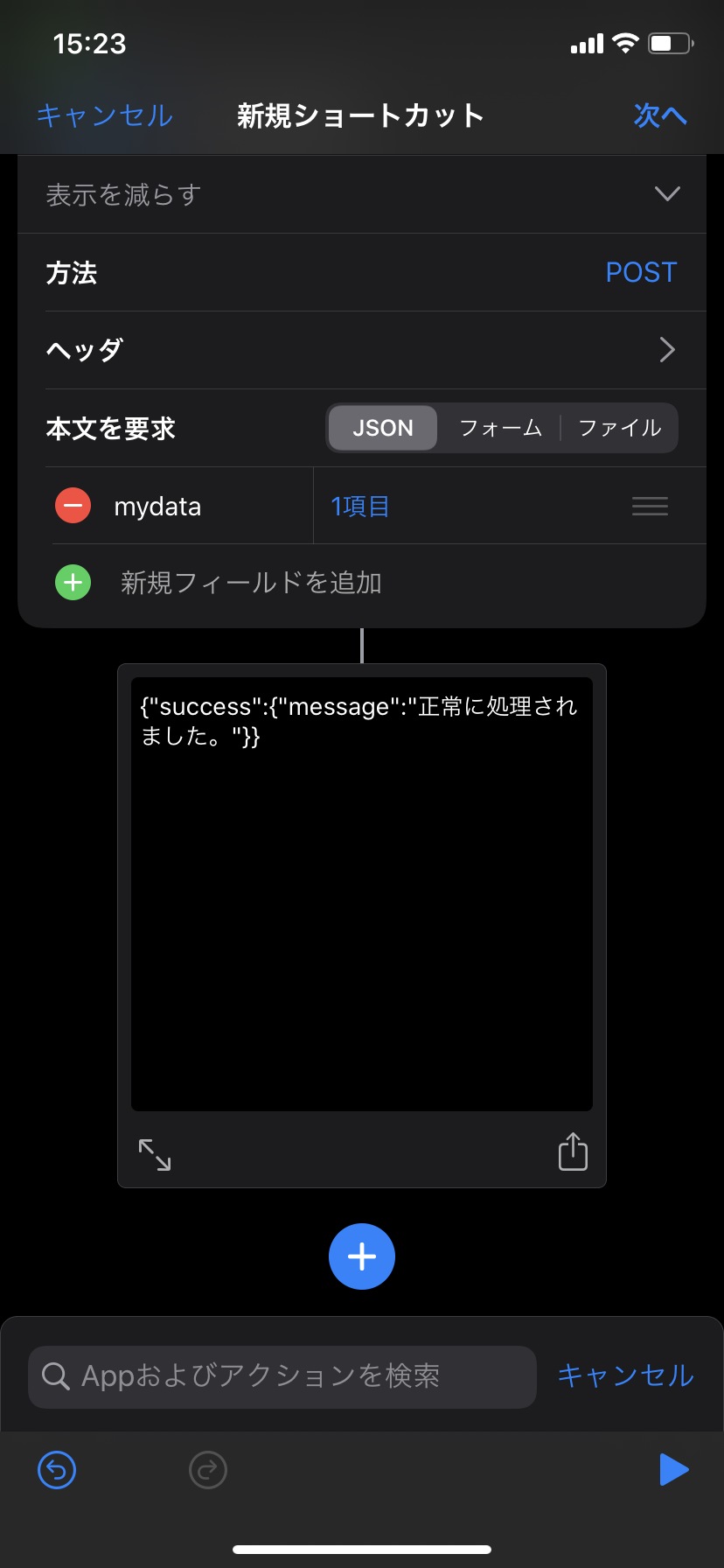The height and width of the screenshot is (1568, 724).
Task: Switch request body type to フォーム
Action: (x=498, y=428)
